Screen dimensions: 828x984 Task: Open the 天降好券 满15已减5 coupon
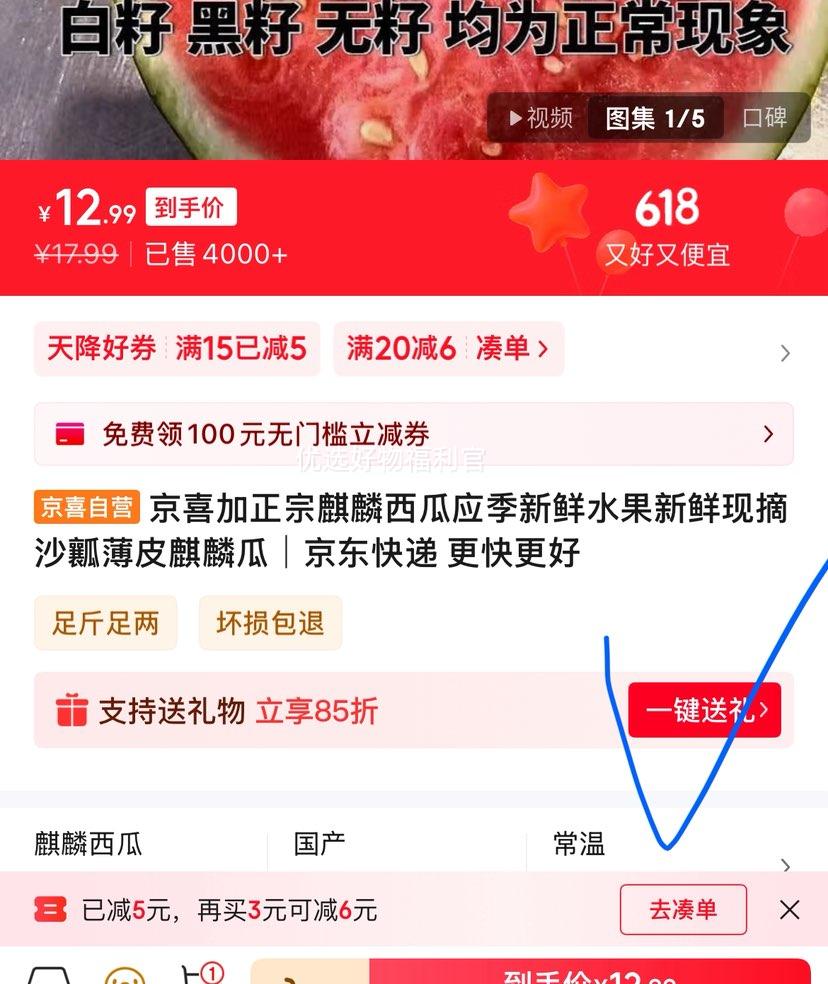pos(177,348)
